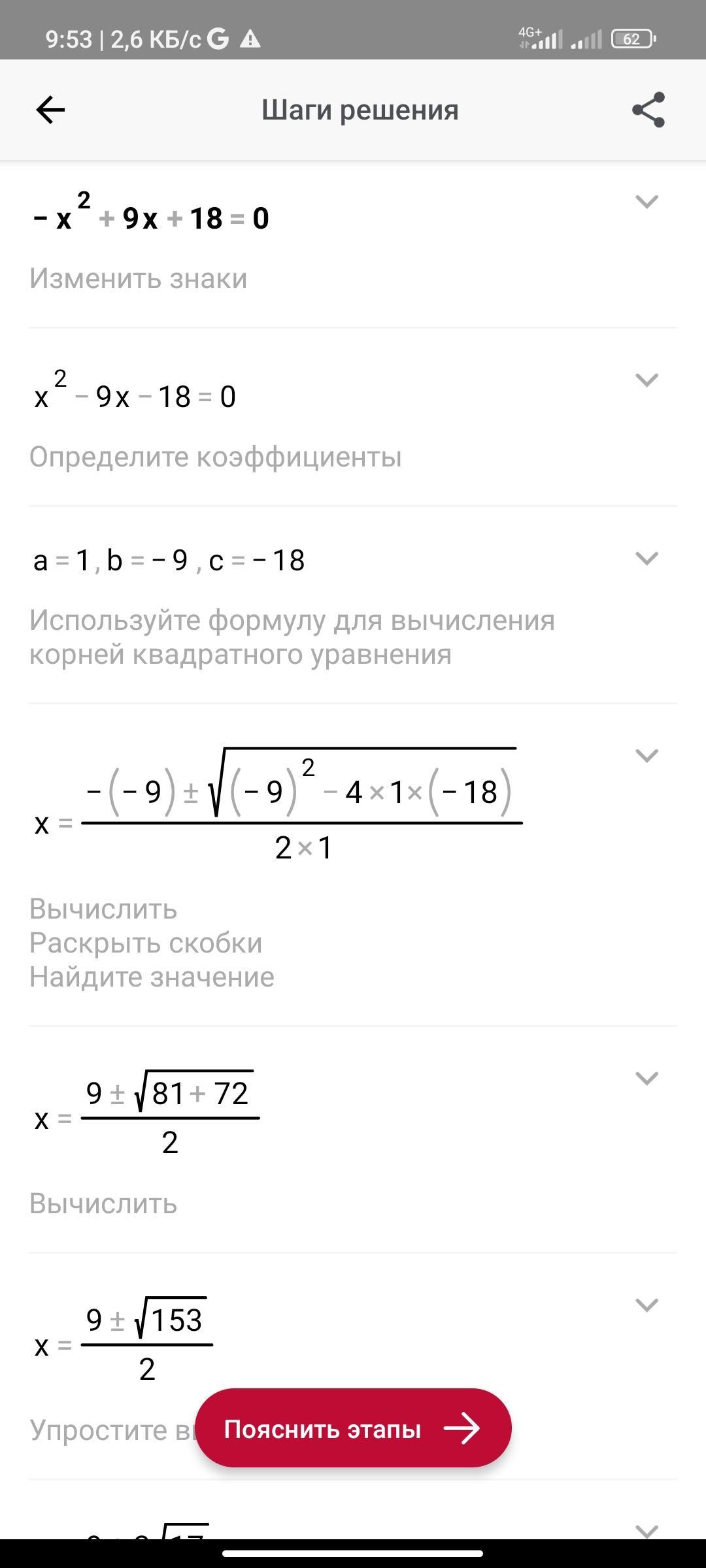The width and height of the screenshot is (706, 1568).
Task: Expand the a = 1, b = −9 coefficients step
Action: [x=647, y=559]
